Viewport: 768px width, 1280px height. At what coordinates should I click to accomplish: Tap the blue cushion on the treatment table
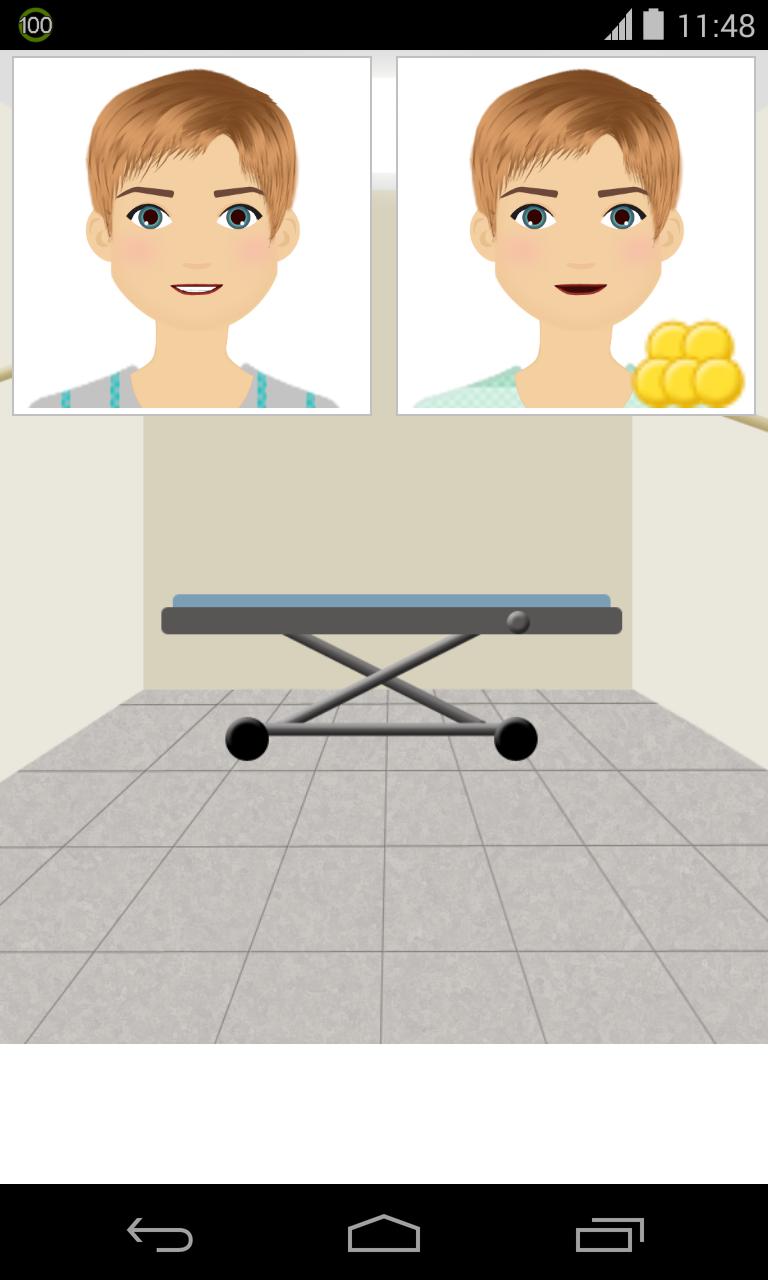pos(390,599)
